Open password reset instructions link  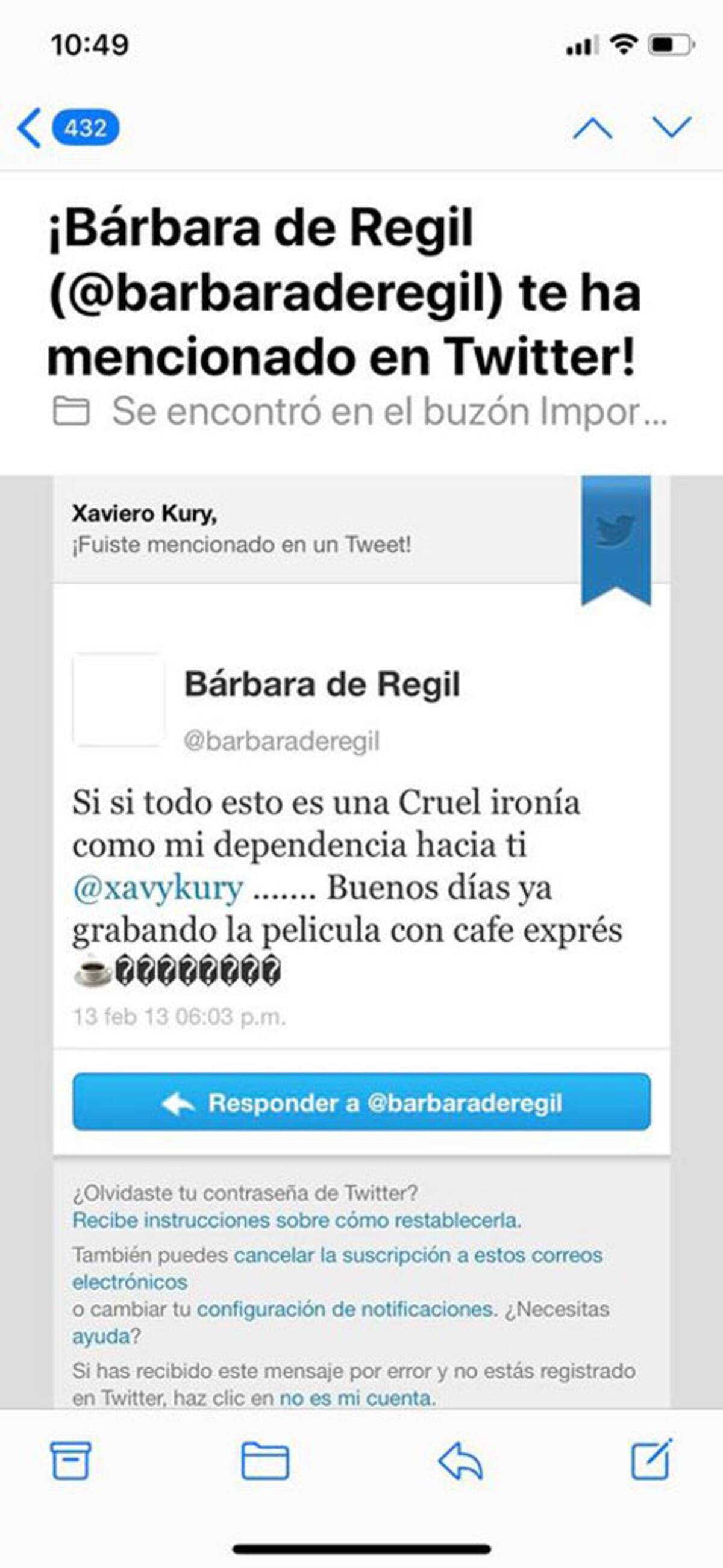296,1220
